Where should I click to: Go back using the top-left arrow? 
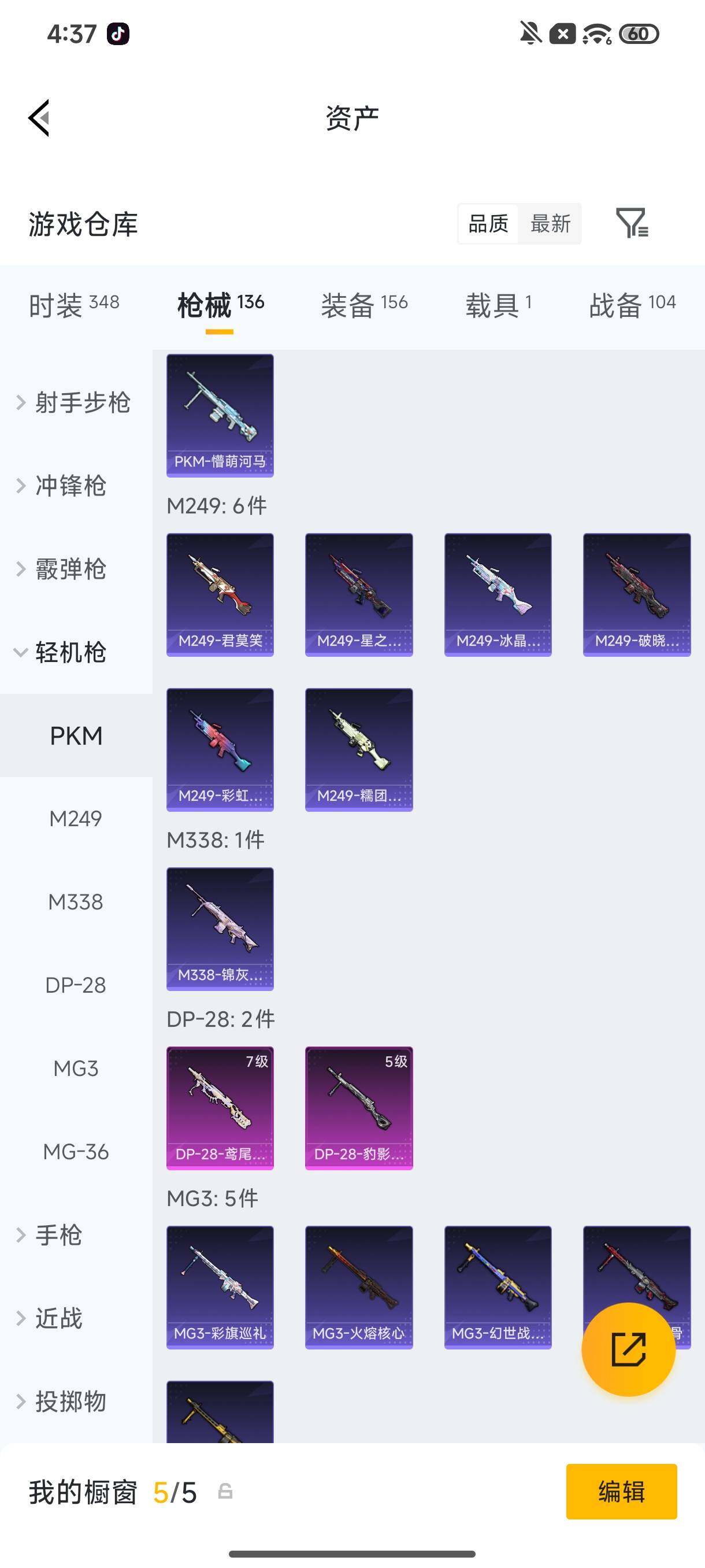(x=39, y=118)
